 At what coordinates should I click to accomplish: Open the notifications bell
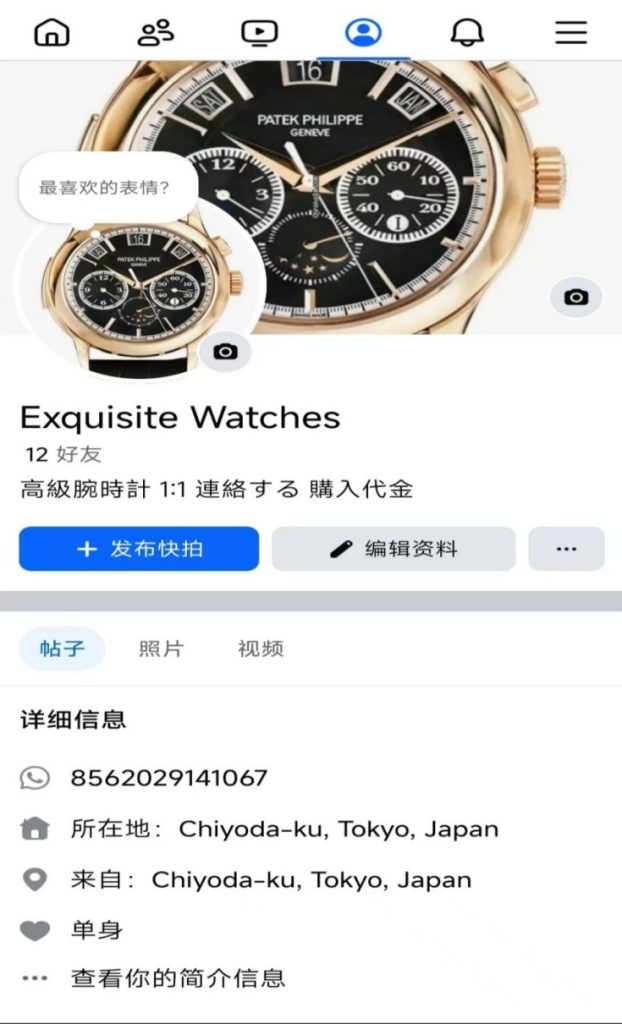click(x=466, y=32)
